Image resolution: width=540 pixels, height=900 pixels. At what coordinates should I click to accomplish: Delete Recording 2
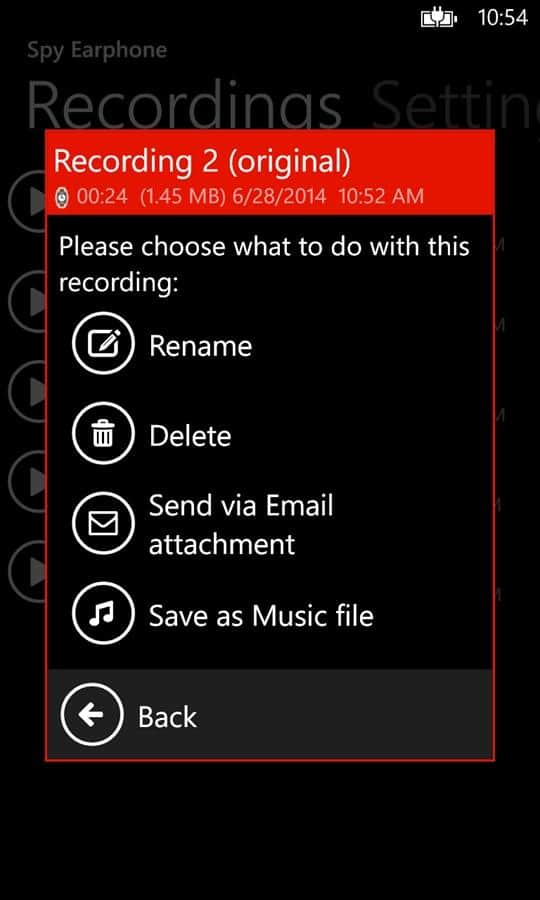(152, 435)
